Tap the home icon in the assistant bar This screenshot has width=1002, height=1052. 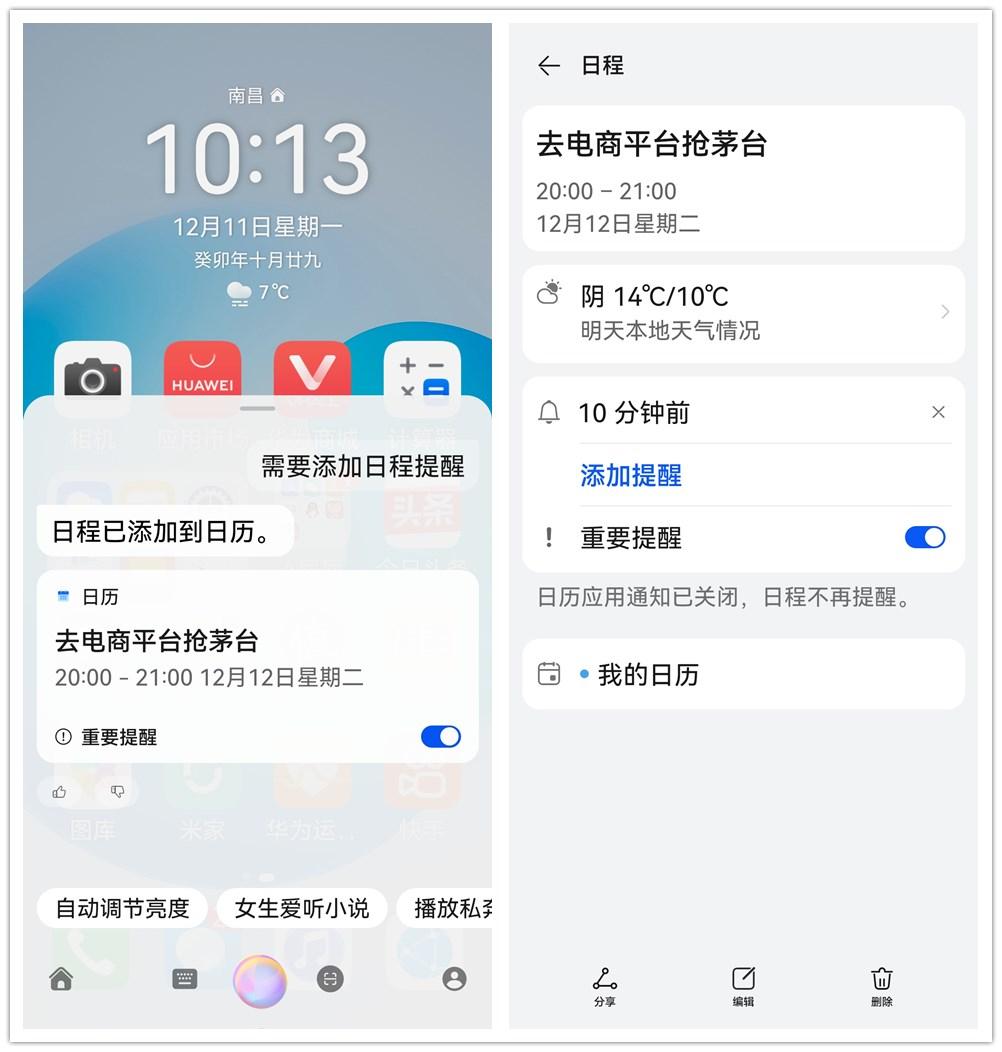[x=62, y=981]
